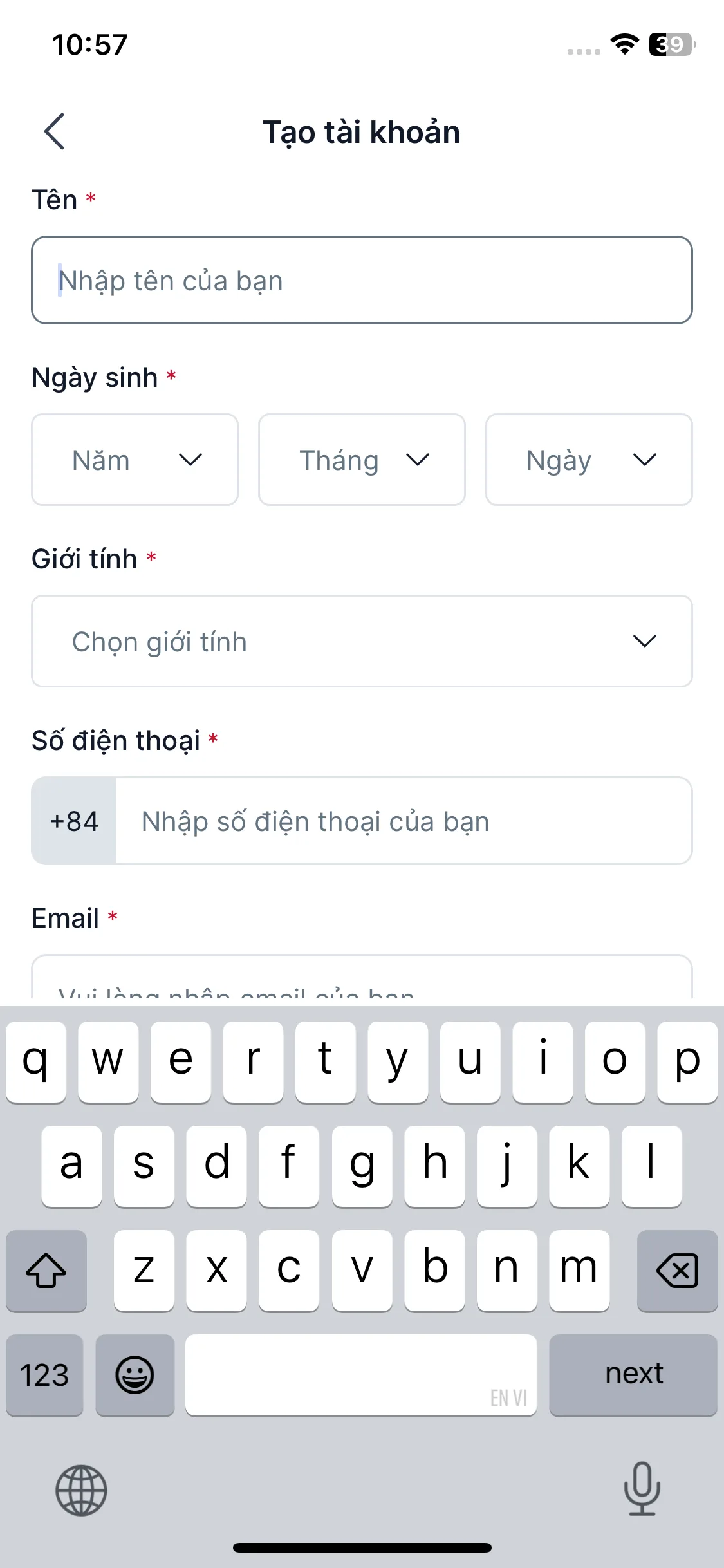The height and width of the screenshot is (1568, 724).
Task: Go back from Tạo tài khoản
Action: coord(55,131)
